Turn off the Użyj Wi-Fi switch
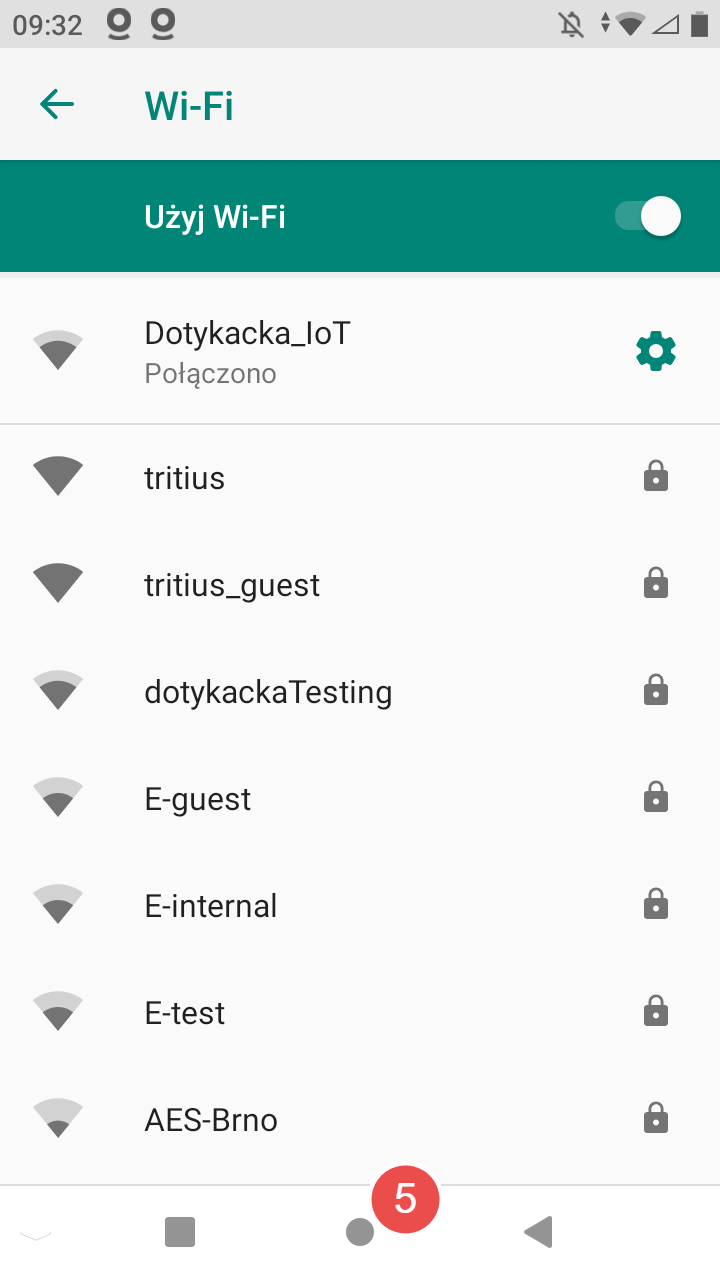720x1280 pixels. (648, 216)
